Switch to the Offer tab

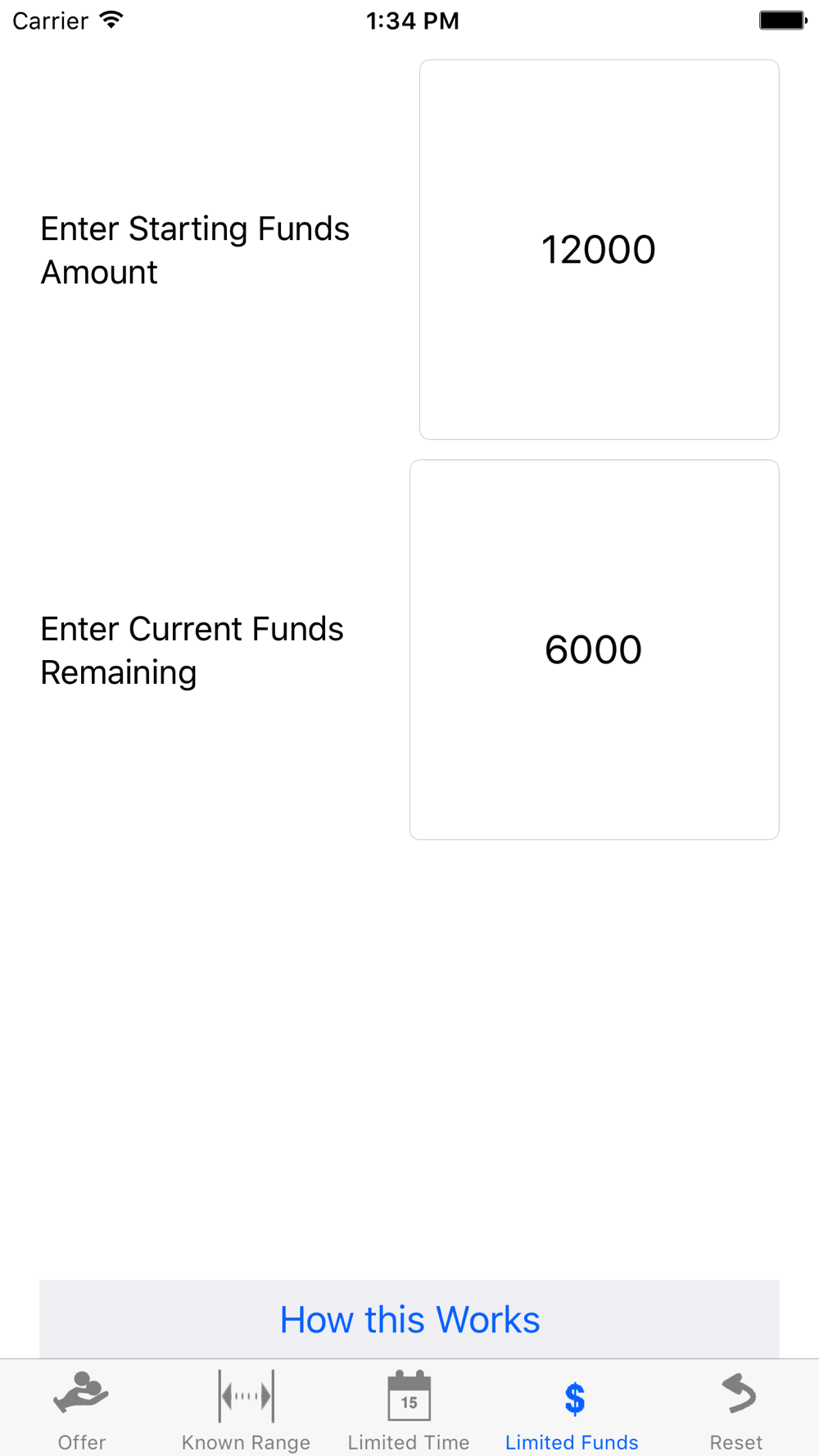[82, 1410]
